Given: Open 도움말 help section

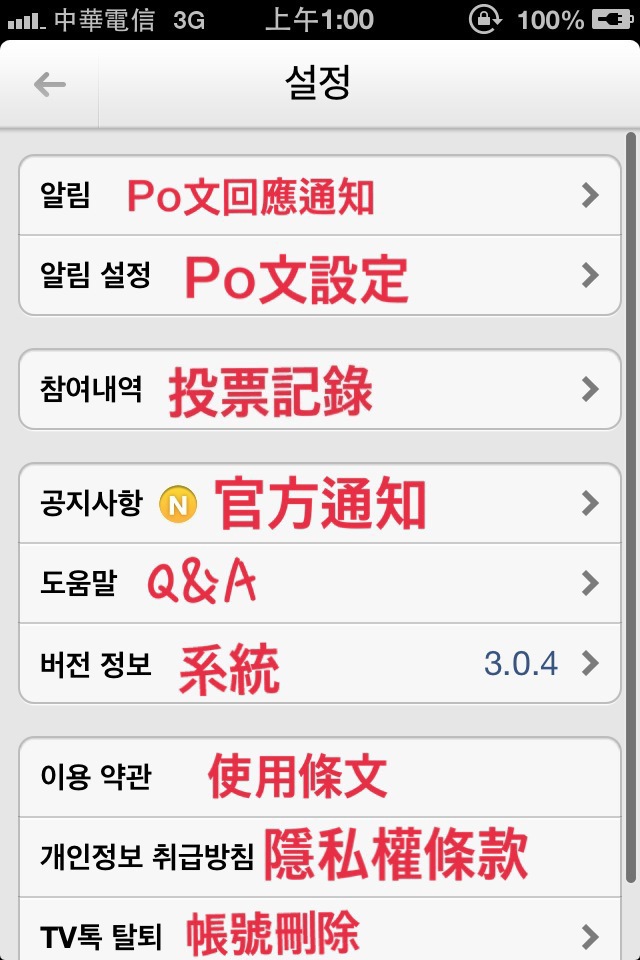Looking at the screenshot, I should [320, 583].
